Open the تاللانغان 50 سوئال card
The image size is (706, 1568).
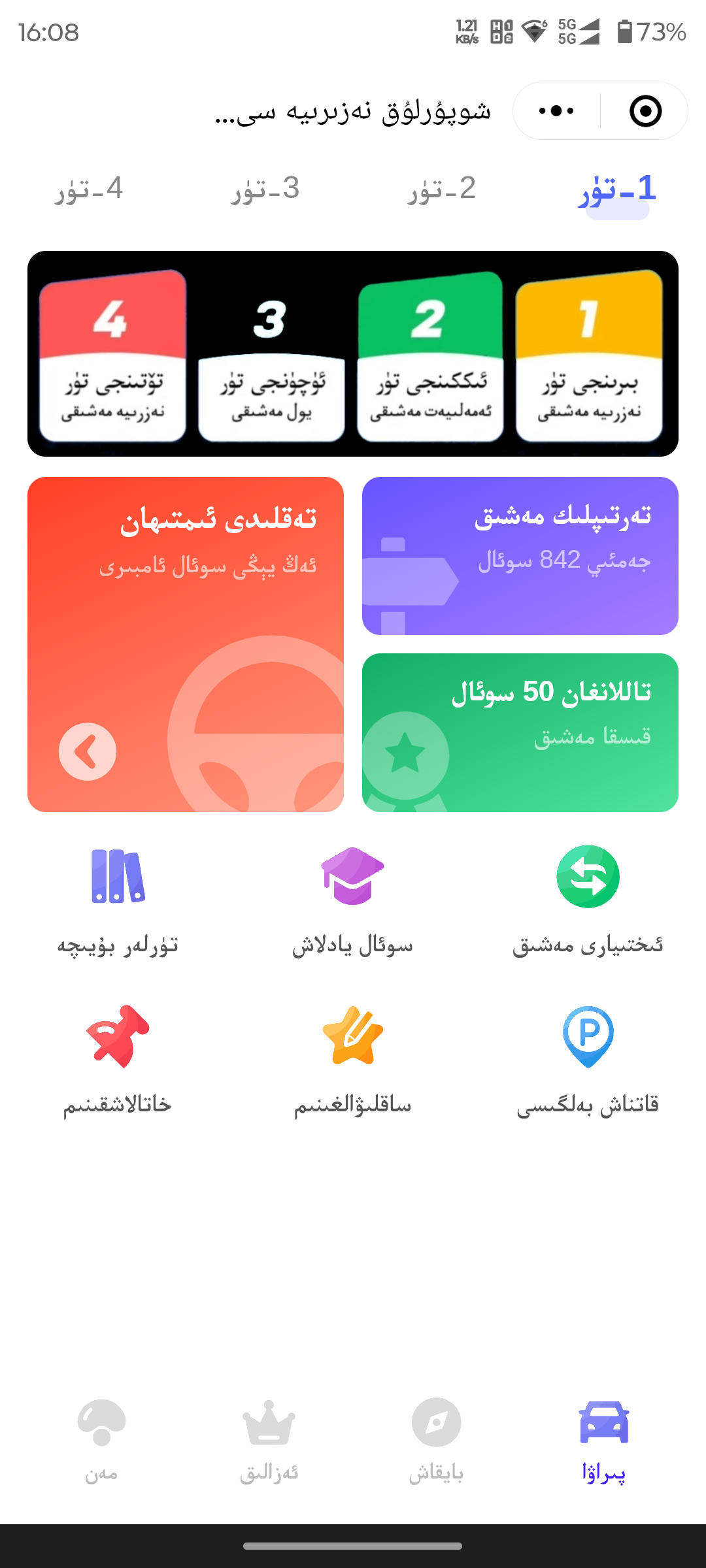[520, 732]
